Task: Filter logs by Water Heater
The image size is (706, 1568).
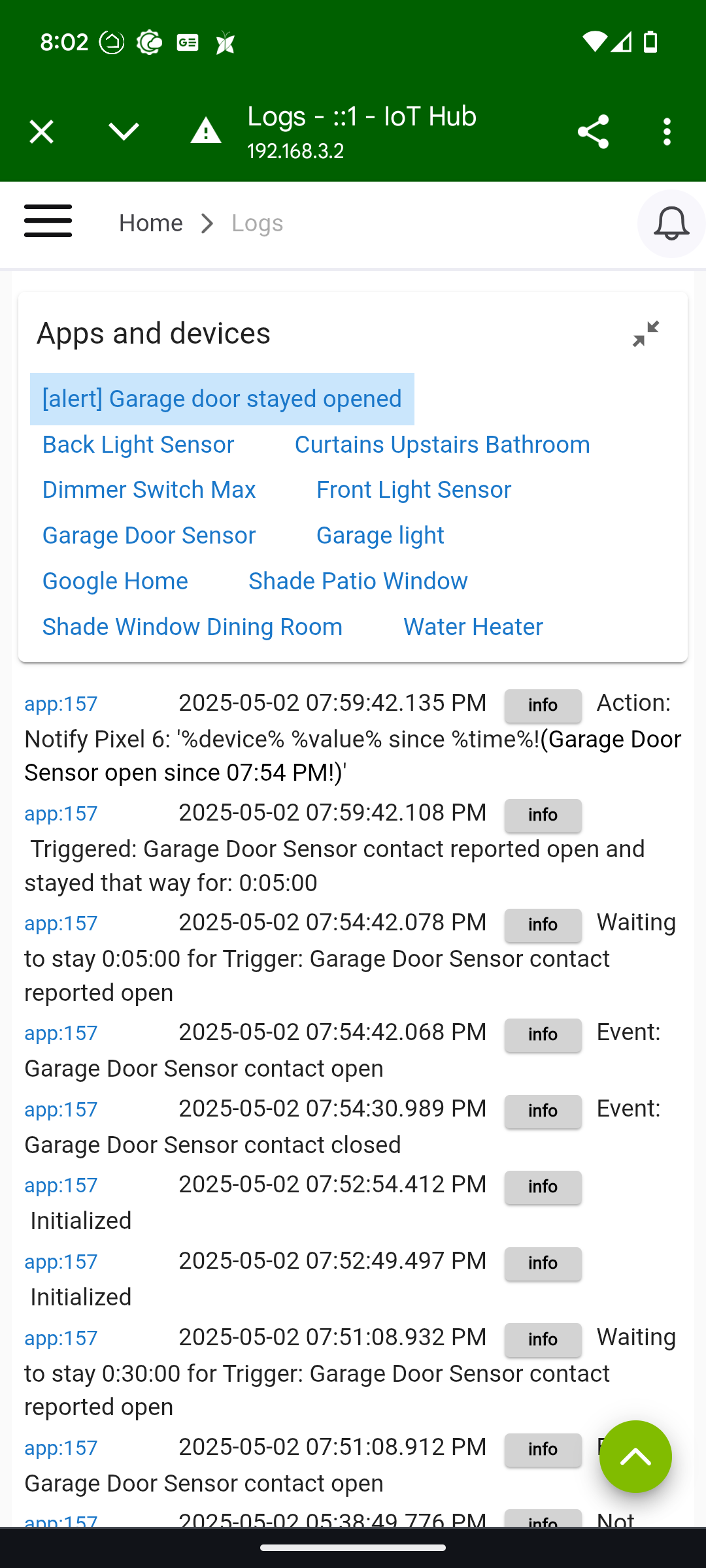Action: [x=473, y=627]
